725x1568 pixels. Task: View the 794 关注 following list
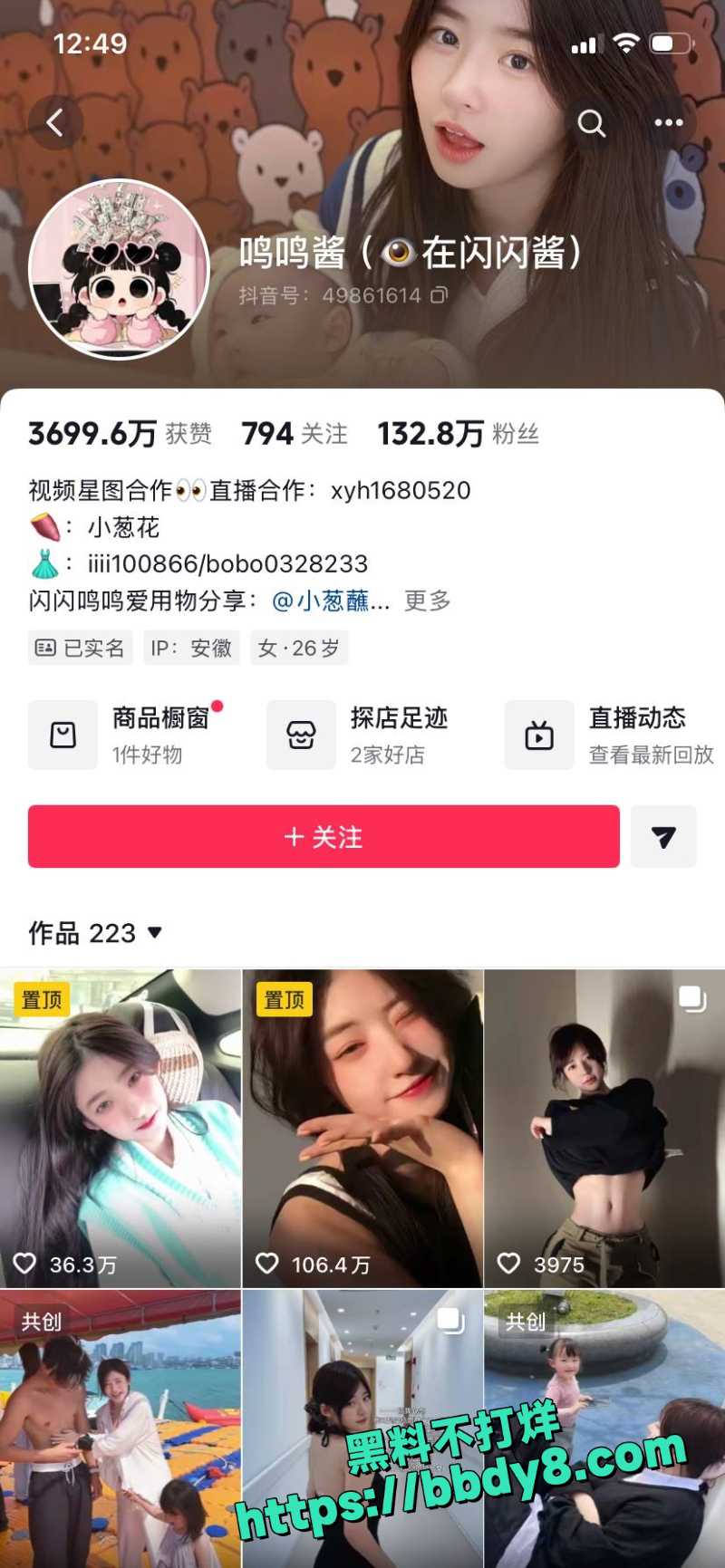(295, 434)
